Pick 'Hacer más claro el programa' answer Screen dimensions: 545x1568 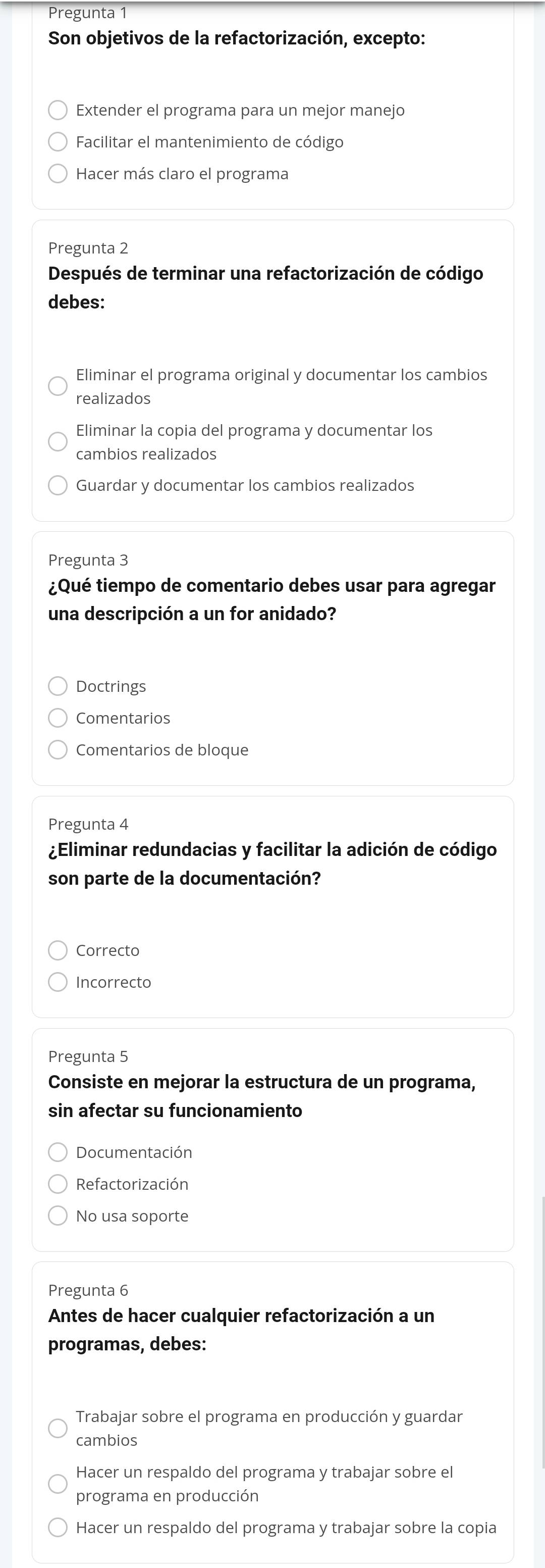pyautogui.click(x=58, y=174)
